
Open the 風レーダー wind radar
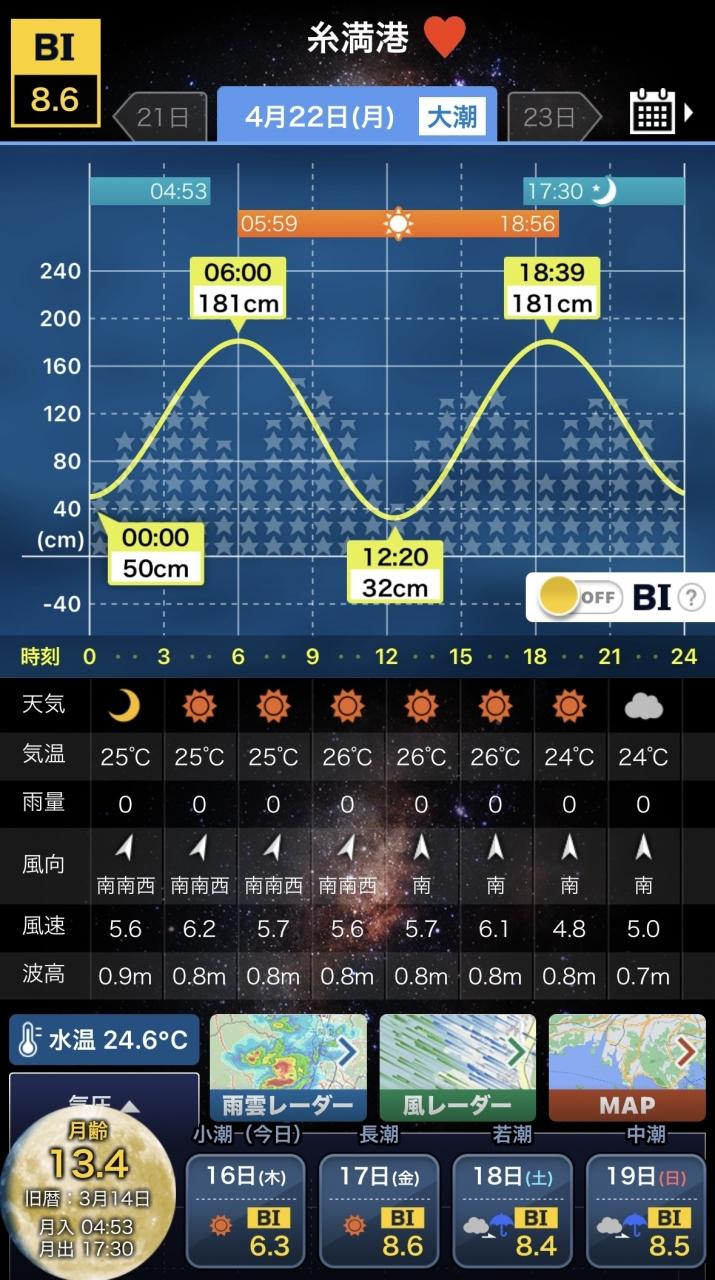click(458, 1068)
